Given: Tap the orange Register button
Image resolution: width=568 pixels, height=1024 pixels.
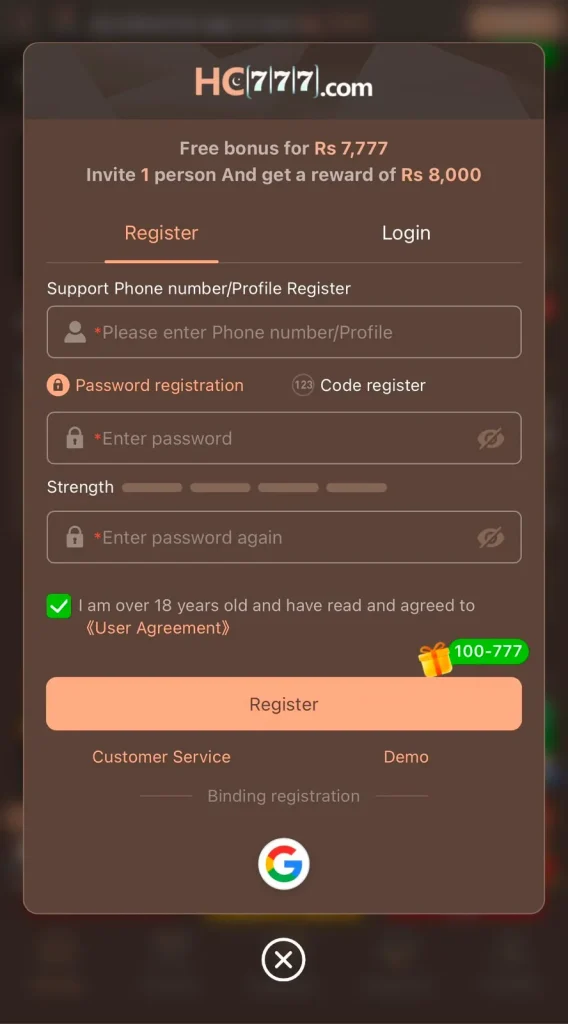Looking at the screenshot, I should coord(284,704).
